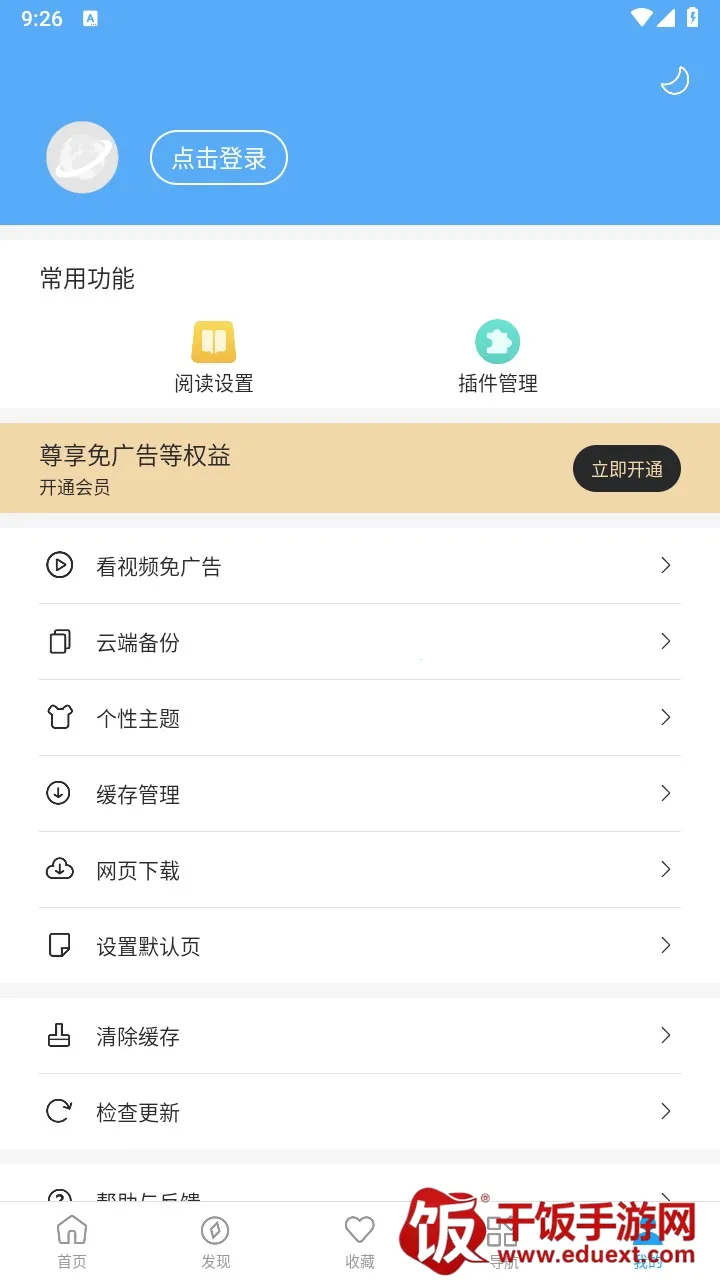Select the 清除缓存 clear cache icon
720x1280 pixels.
[x=60, y=1036]
